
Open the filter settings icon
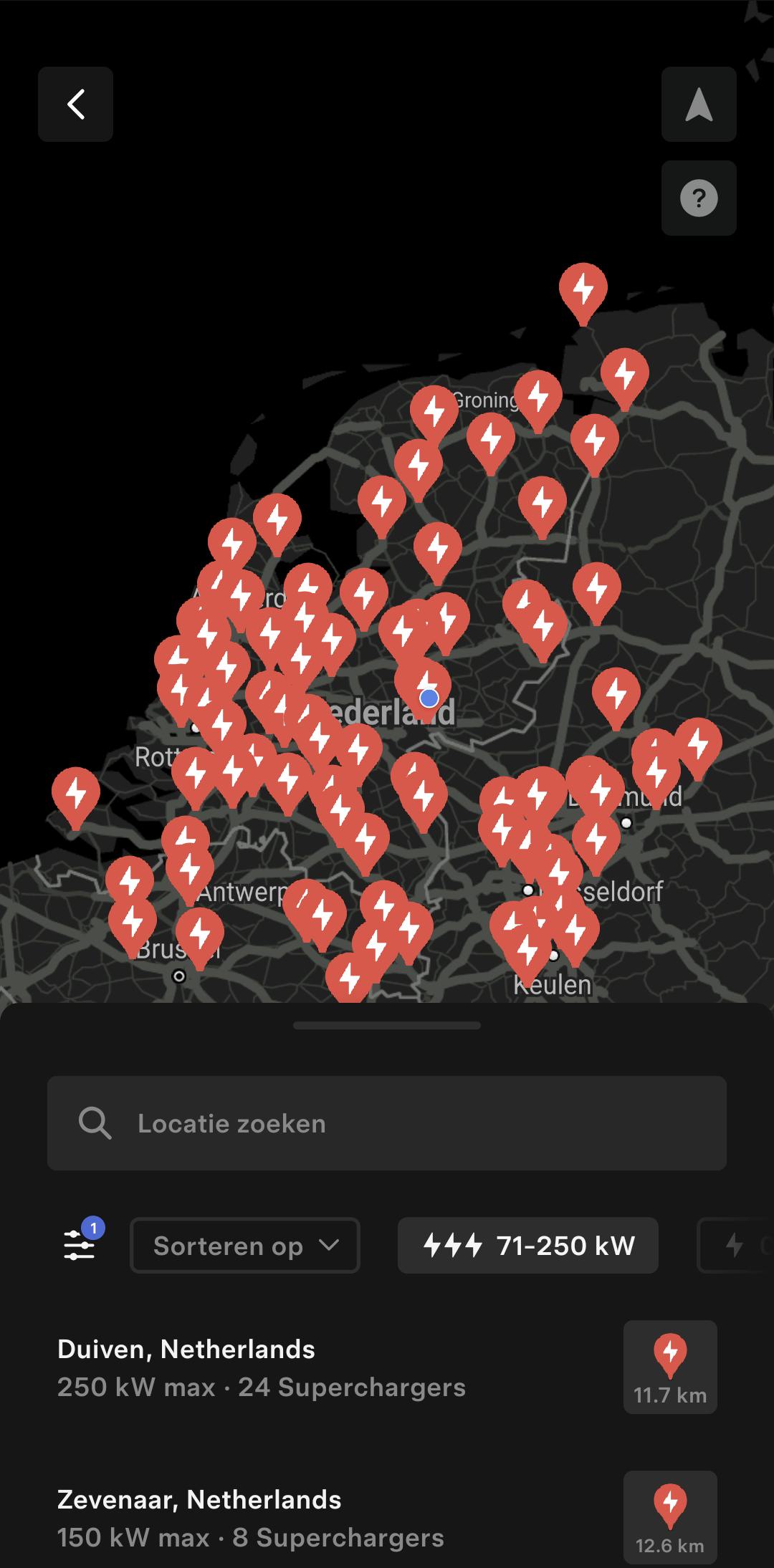point(80,1245)
